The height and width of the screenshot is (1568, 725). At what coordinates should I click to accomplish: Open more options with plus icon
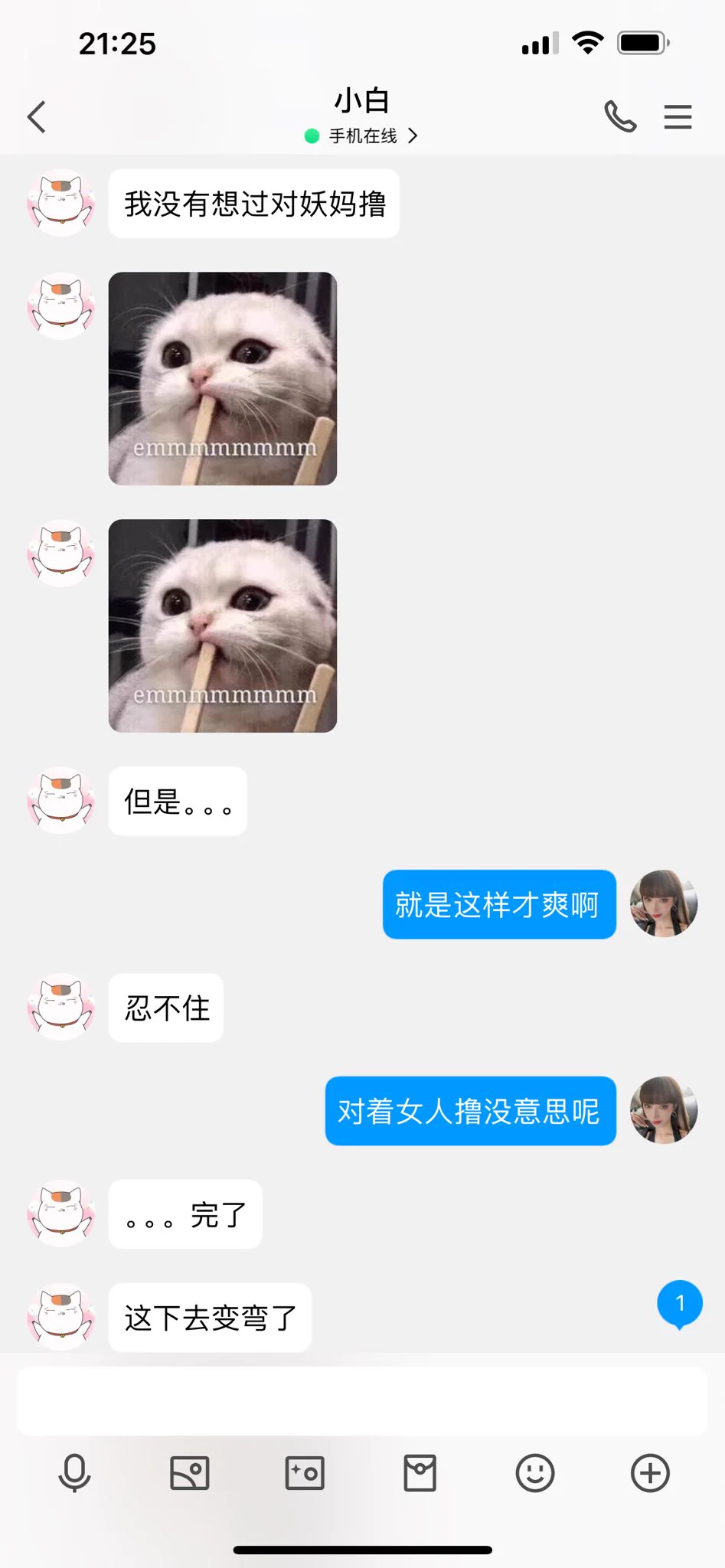coord(650,1472)
